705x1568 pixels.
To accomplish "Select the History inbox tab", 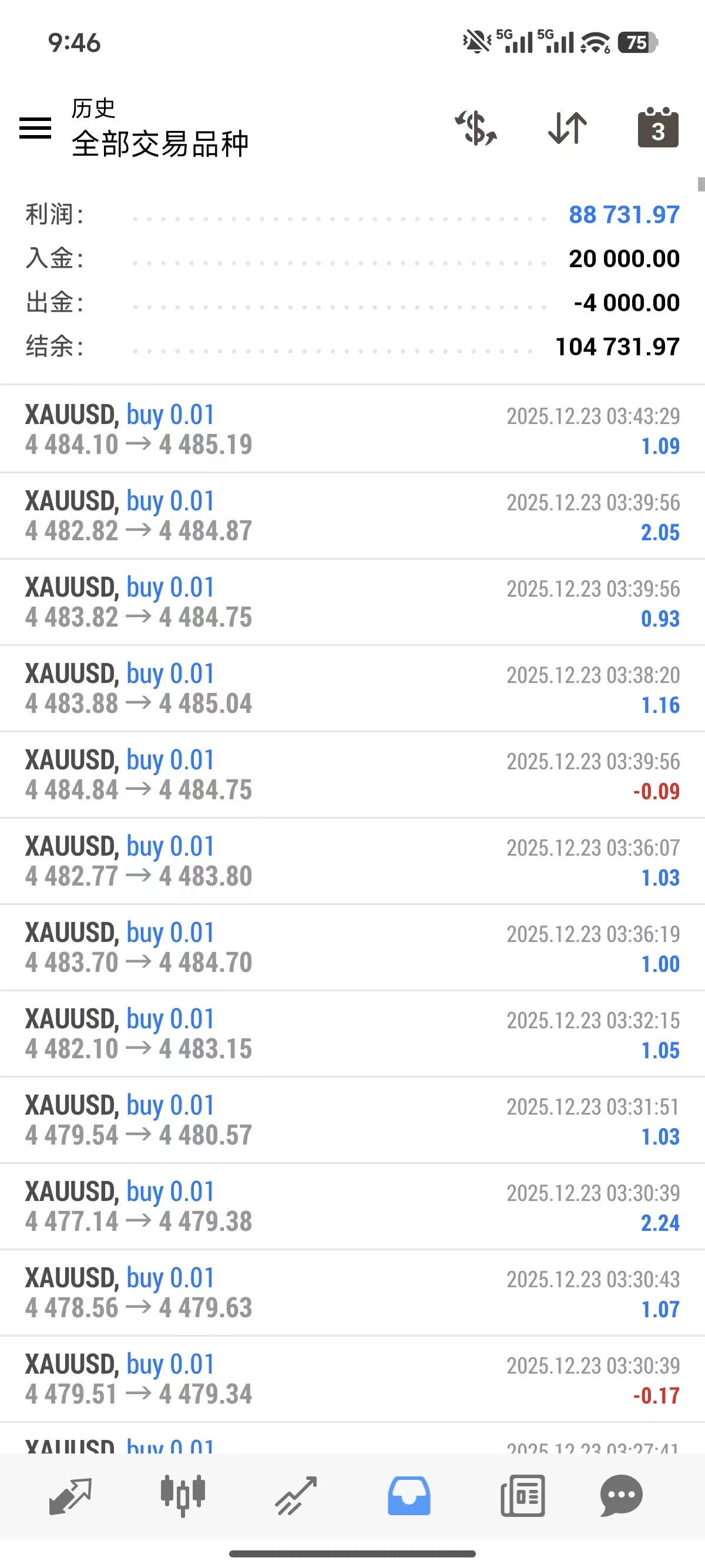I will (x=409, y=1495).
